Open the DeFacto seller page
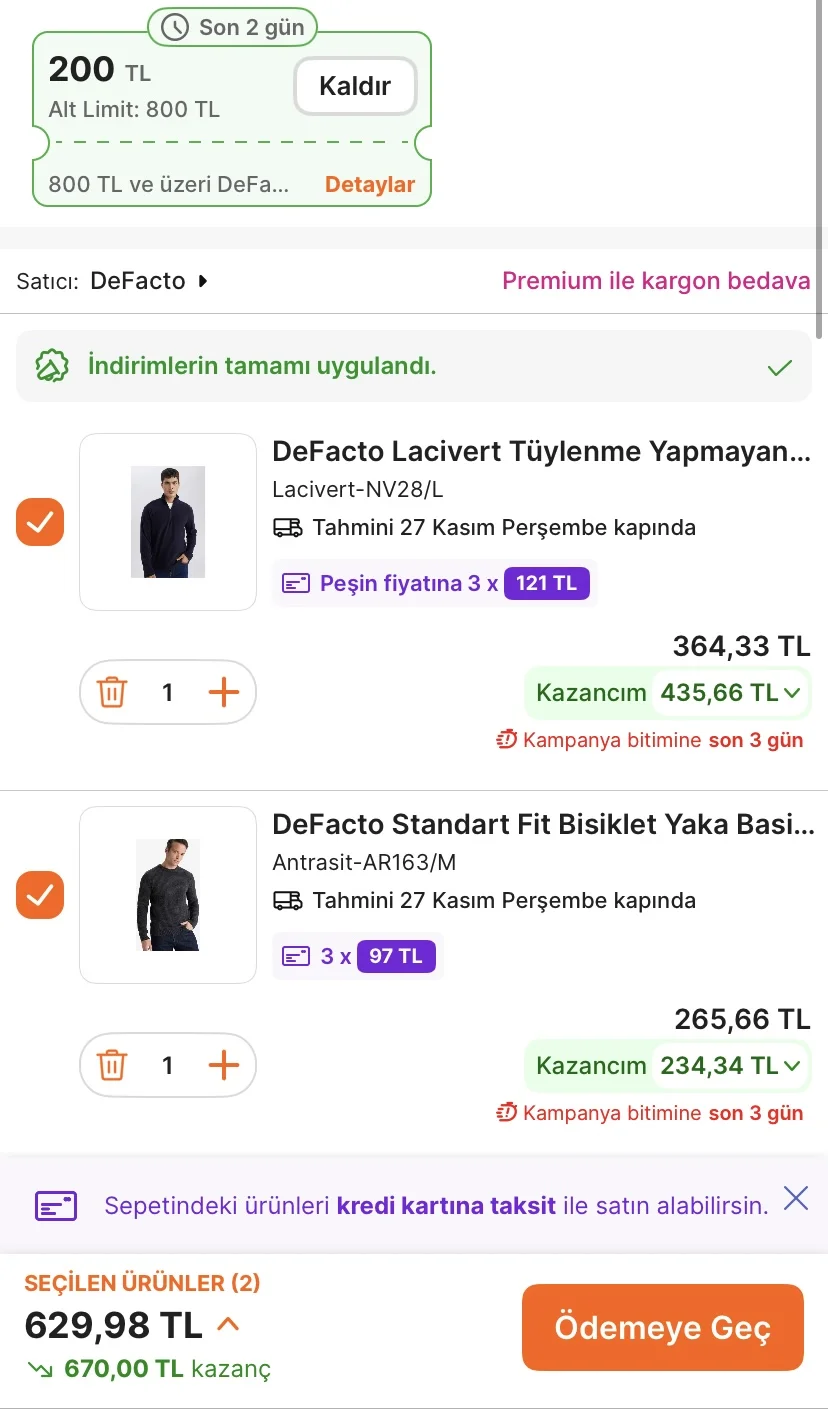This screenshot has height=1409, width=828. [x=148, y=281]
